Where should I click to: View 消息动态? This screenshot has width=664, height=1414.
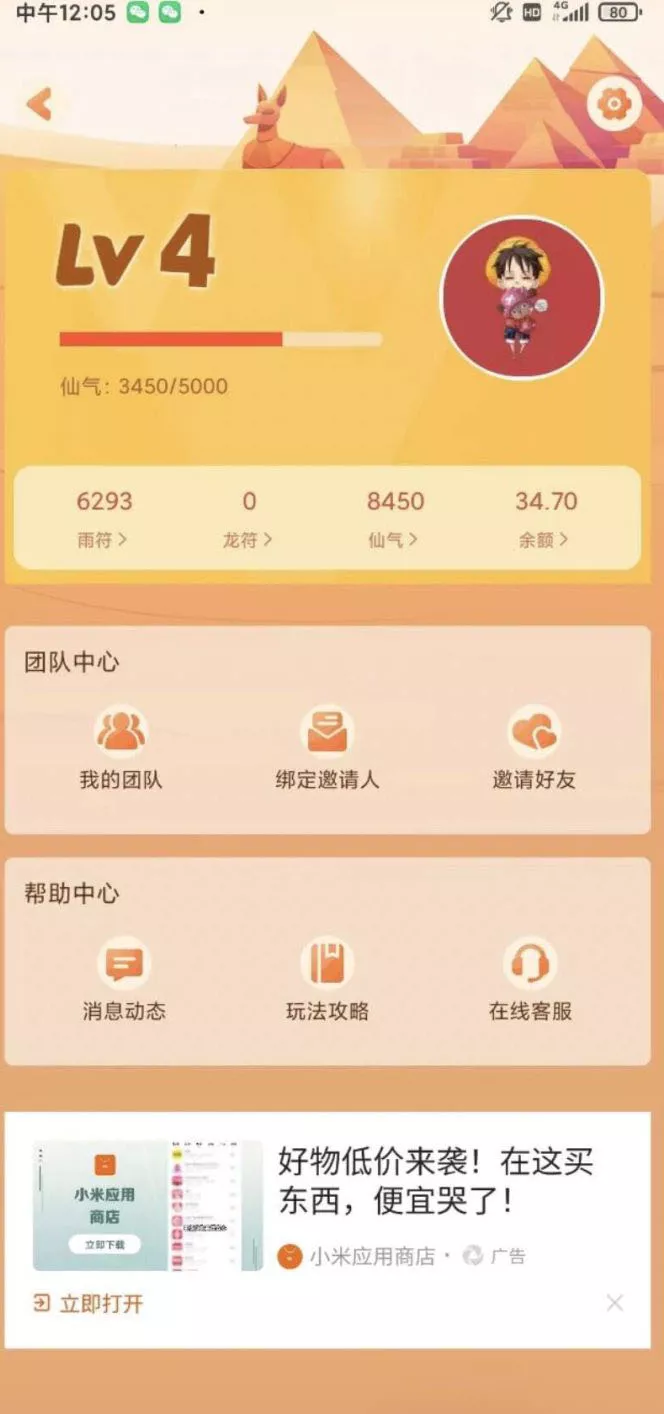point(124,980)
